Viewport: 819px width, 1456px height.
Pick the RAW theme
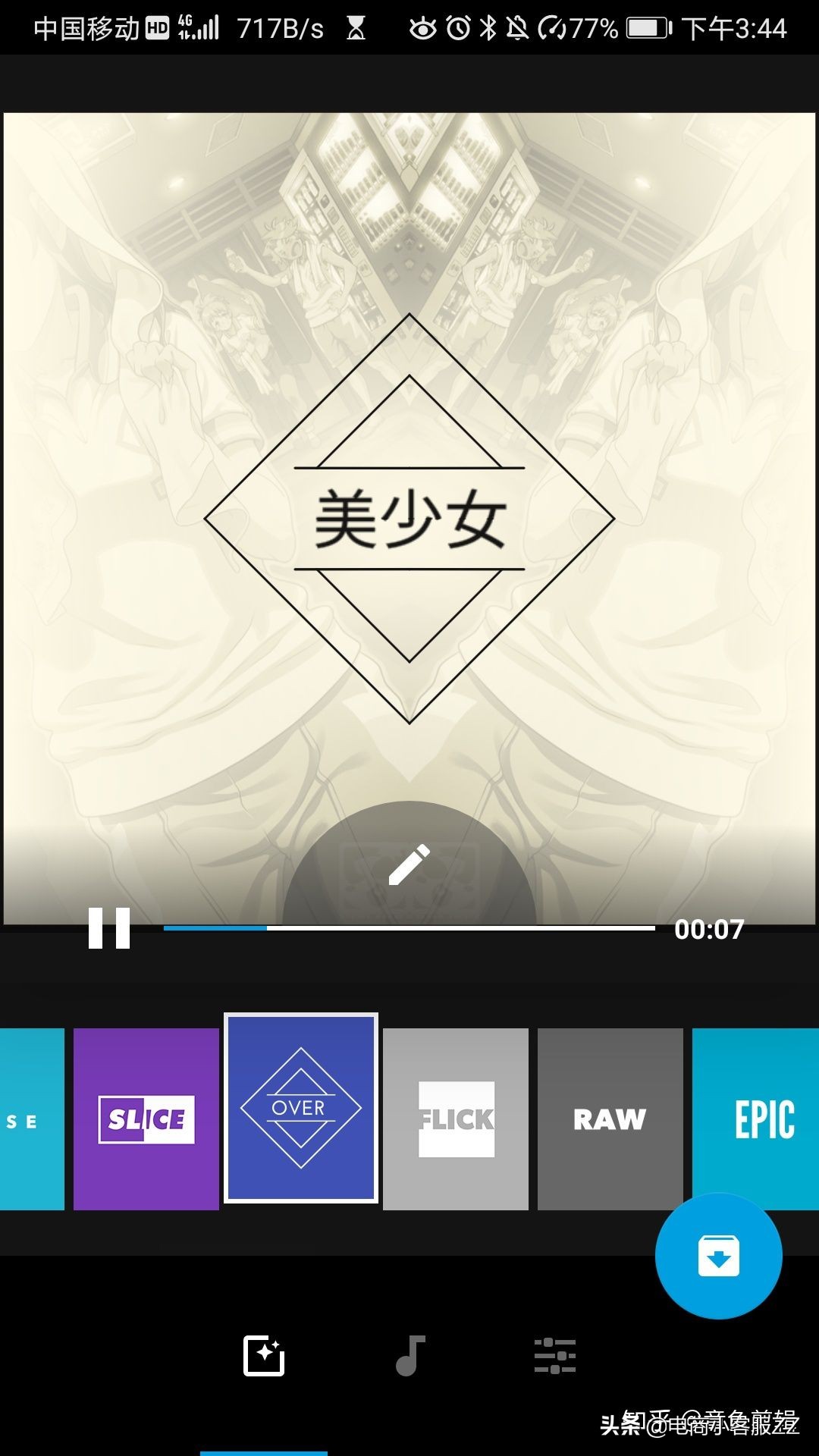point(610,1119)
